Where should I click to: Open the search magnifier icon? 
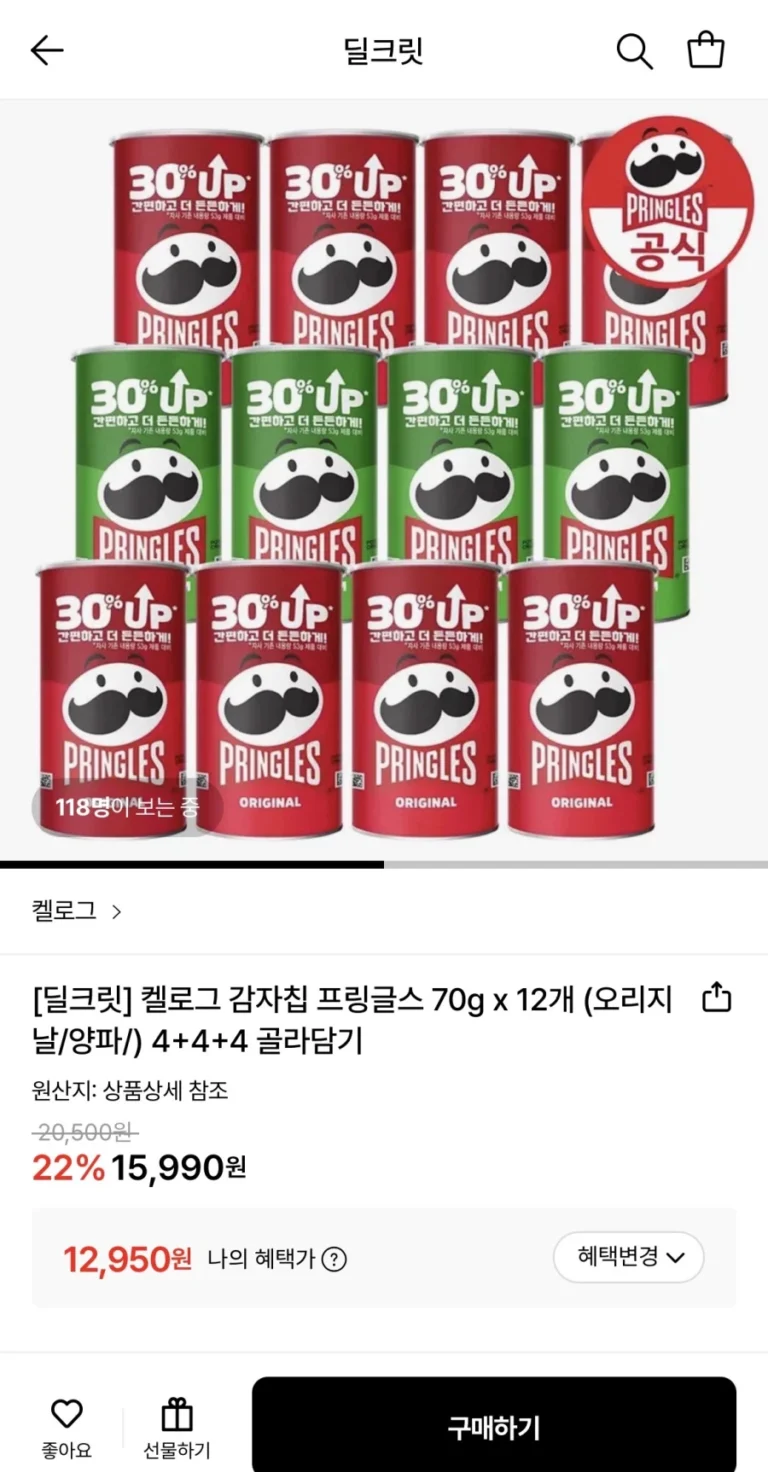(x=634, y=50)
